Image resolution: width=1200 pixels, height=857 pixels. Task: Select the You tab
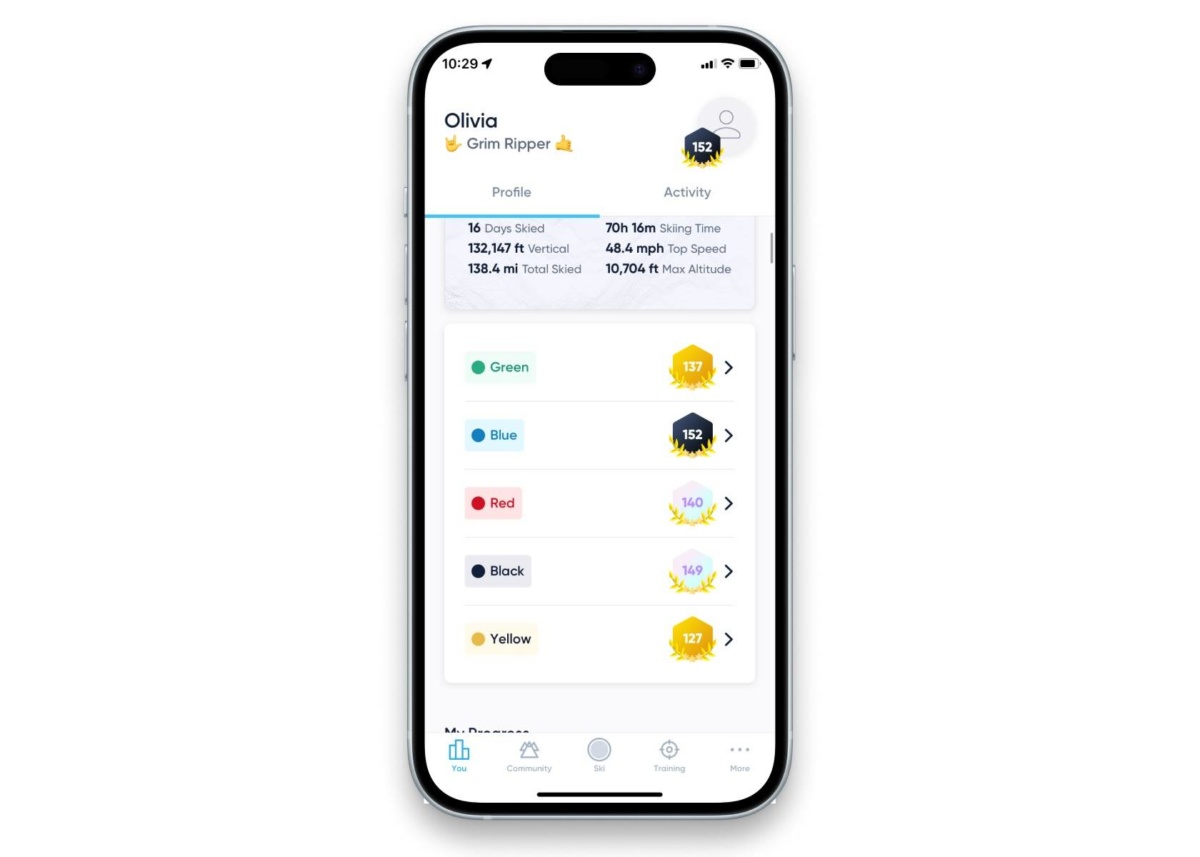tap(459, 755)
